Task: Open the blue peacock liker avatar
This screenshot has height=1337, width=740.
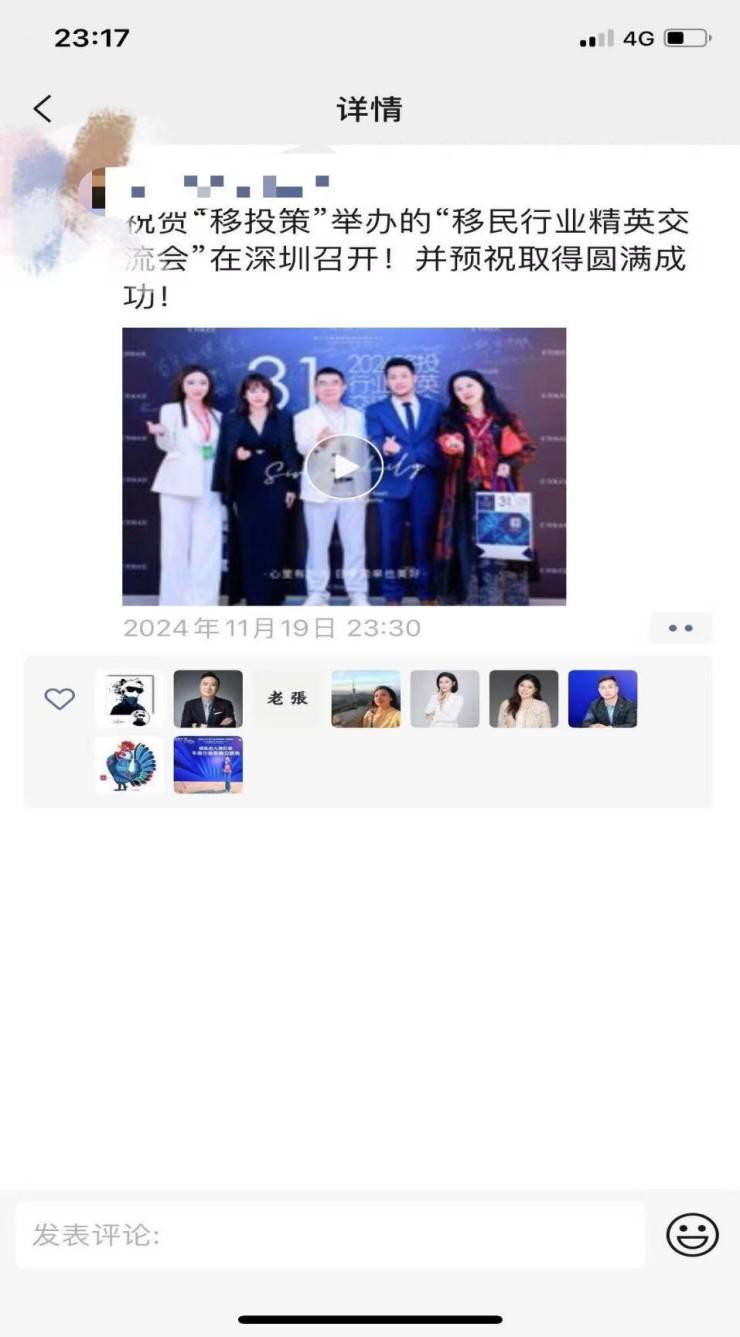Action: pyautogui.click(x=129, y=765)
